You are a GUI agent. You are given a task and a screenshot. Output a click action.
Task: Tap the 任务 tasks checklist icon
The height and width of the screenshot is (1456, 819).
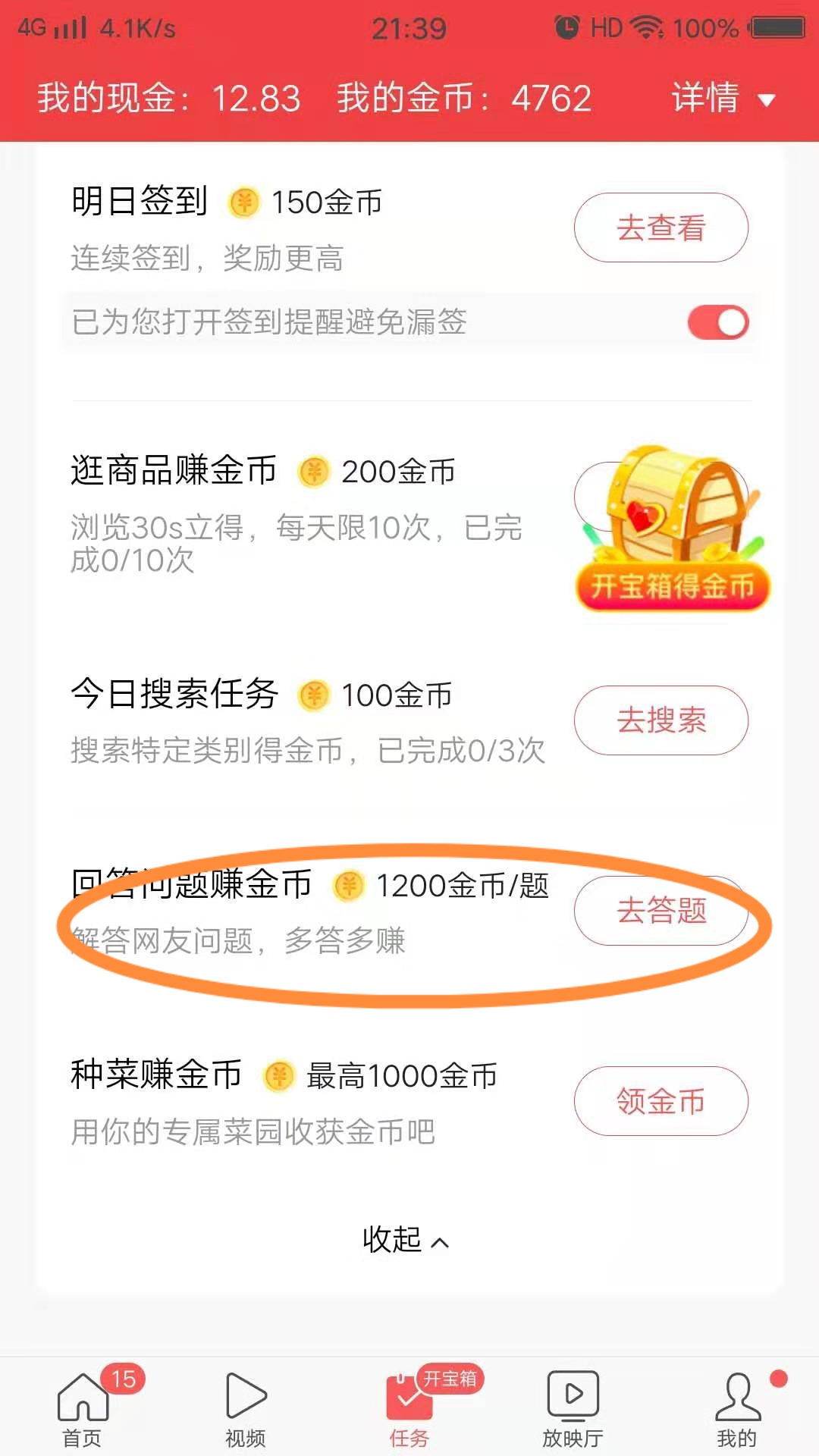coord(408,1399)
